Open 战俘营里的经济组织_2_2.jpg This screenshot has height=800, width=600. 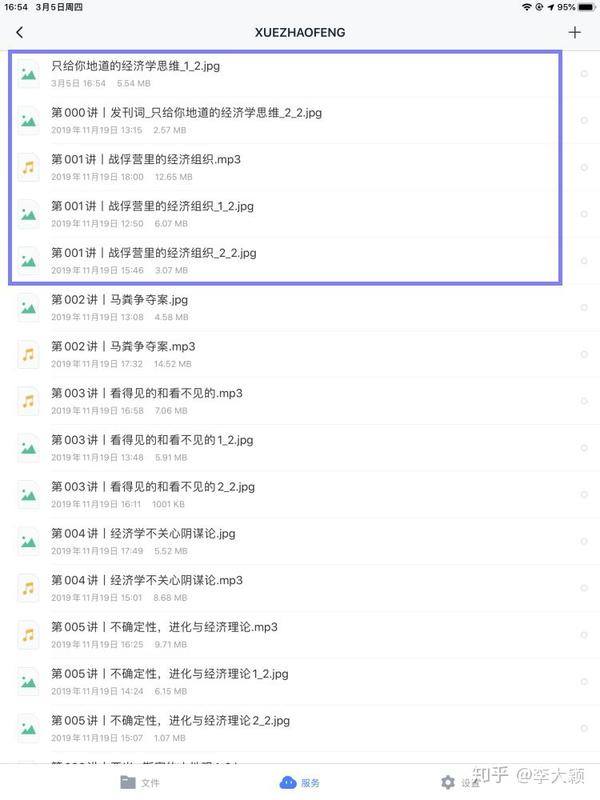tap(153, 253)
